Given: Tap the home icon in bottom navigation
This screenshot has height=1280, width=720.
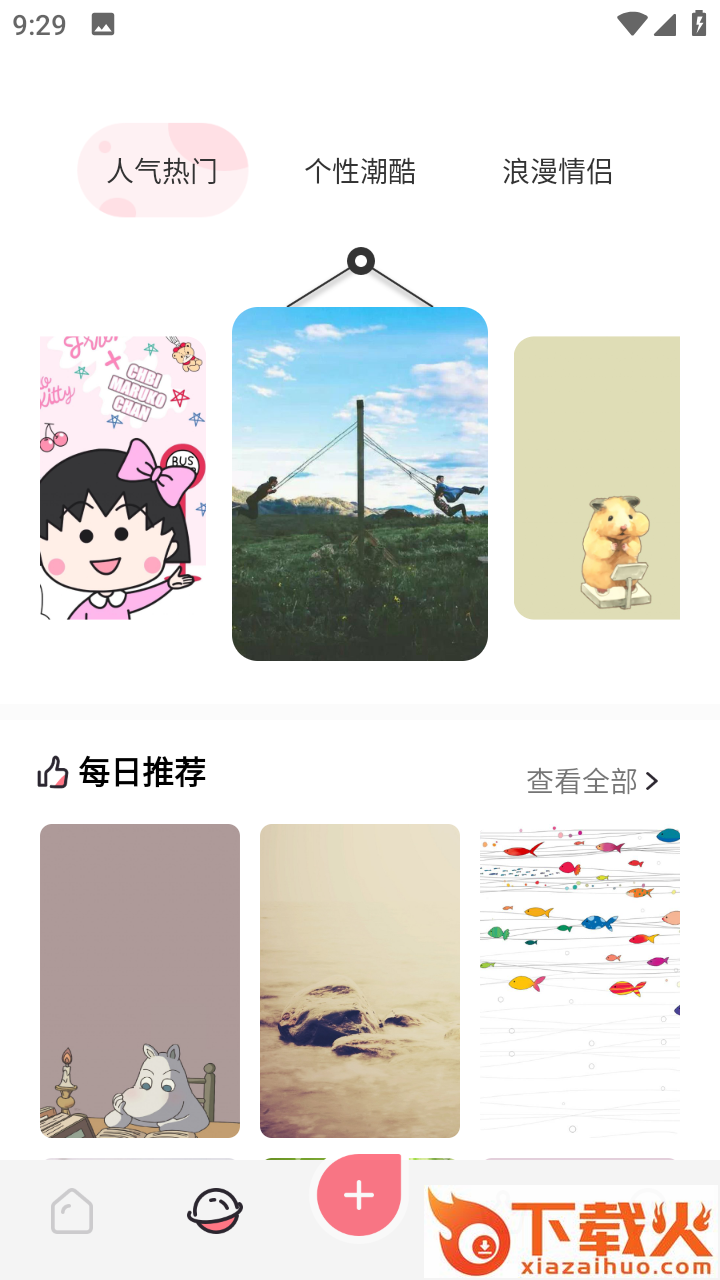Looking at the screenshot, I should click(71, 1210).
